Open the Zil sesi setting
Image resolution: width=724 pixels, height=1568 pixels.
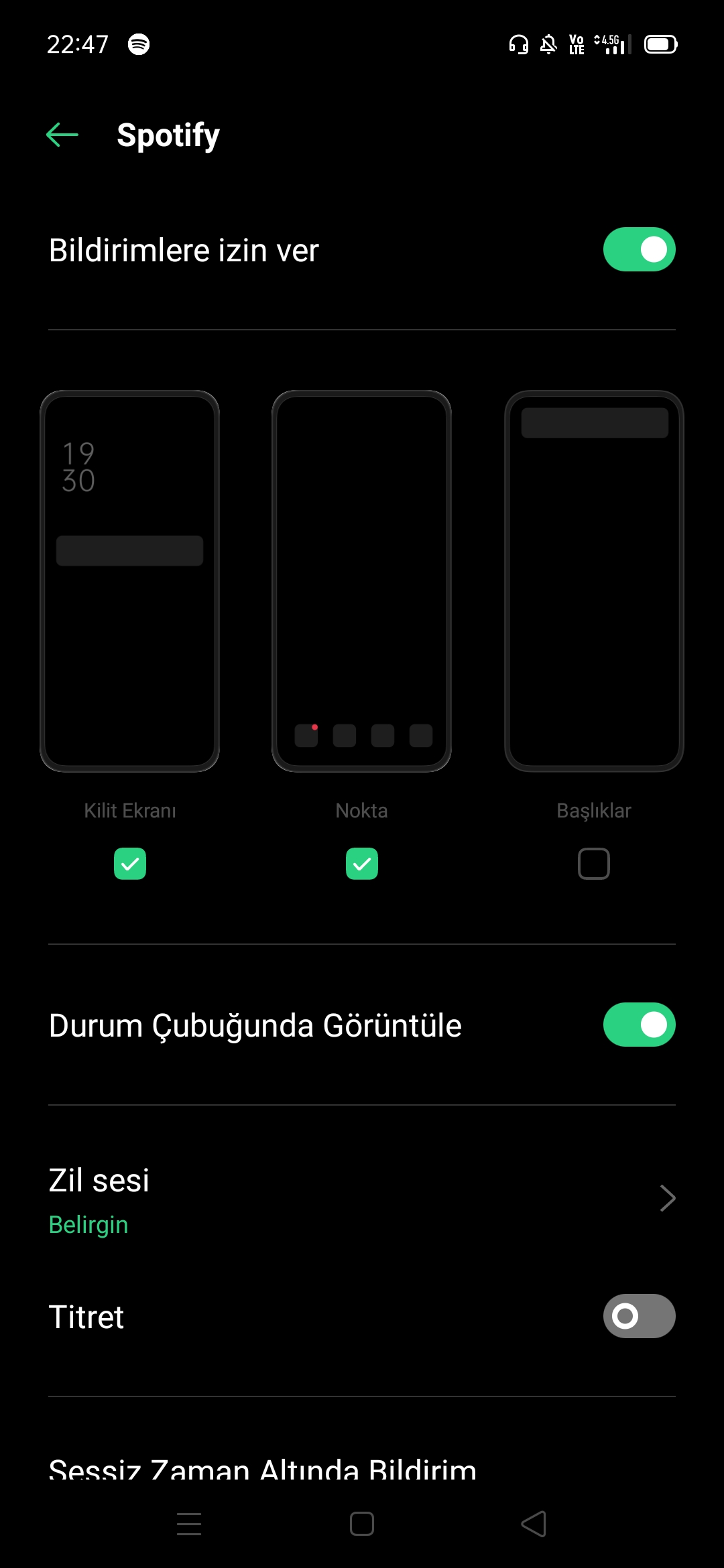point(362,1199)
